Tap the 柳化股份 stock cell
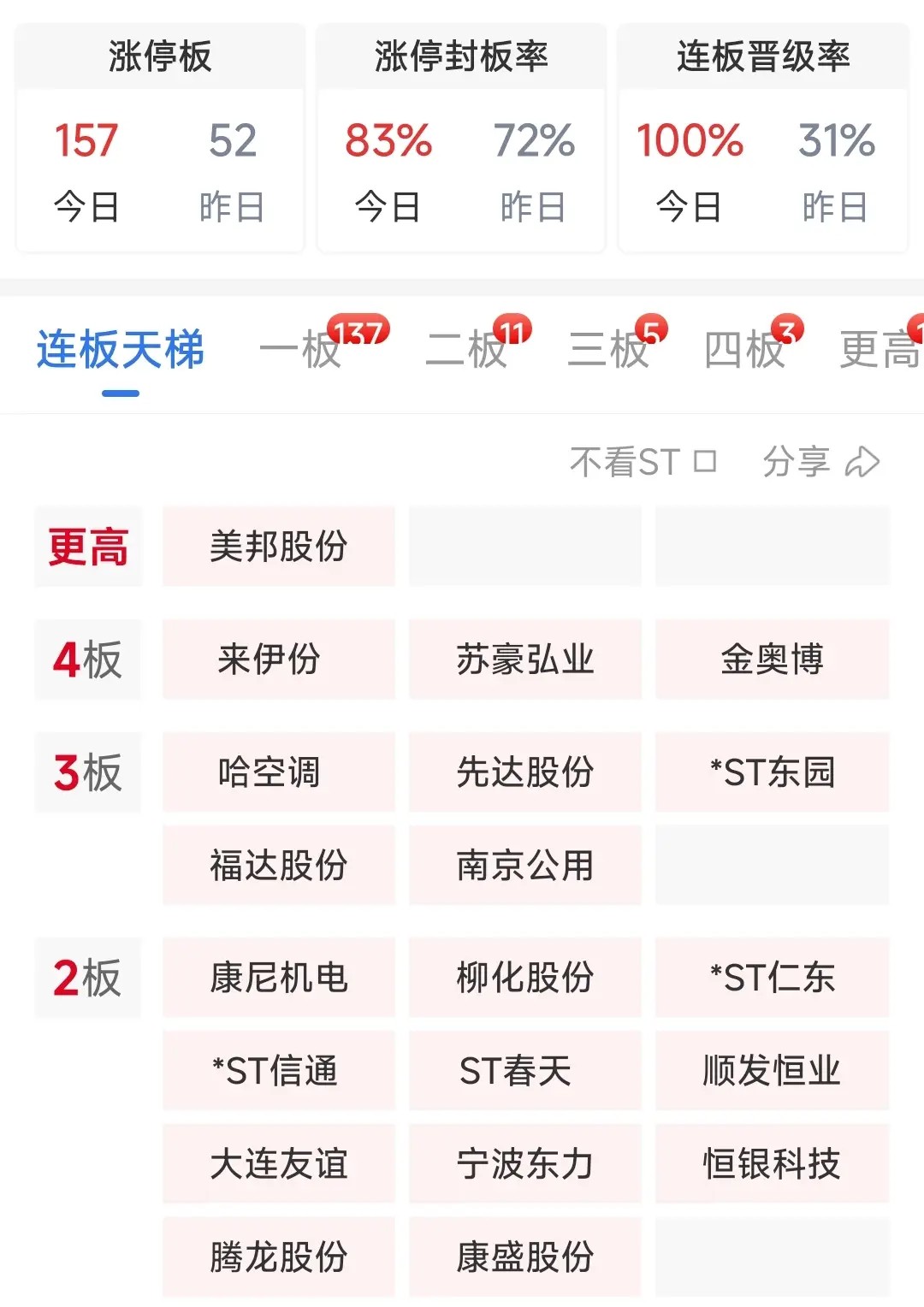 [x=525, y=978]
